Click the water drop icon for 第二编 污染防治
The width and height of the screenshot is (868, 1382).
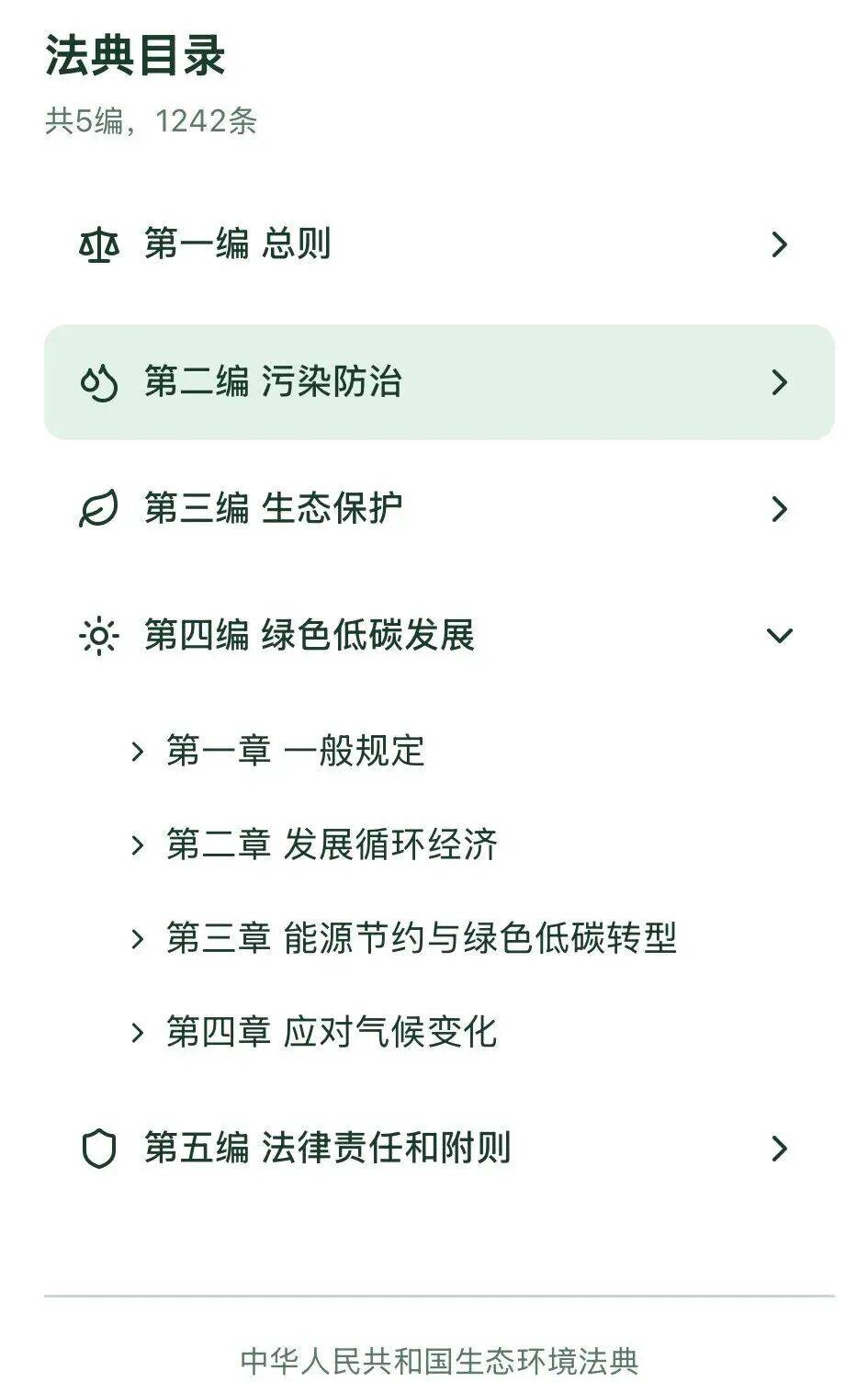tap(100, 384)
